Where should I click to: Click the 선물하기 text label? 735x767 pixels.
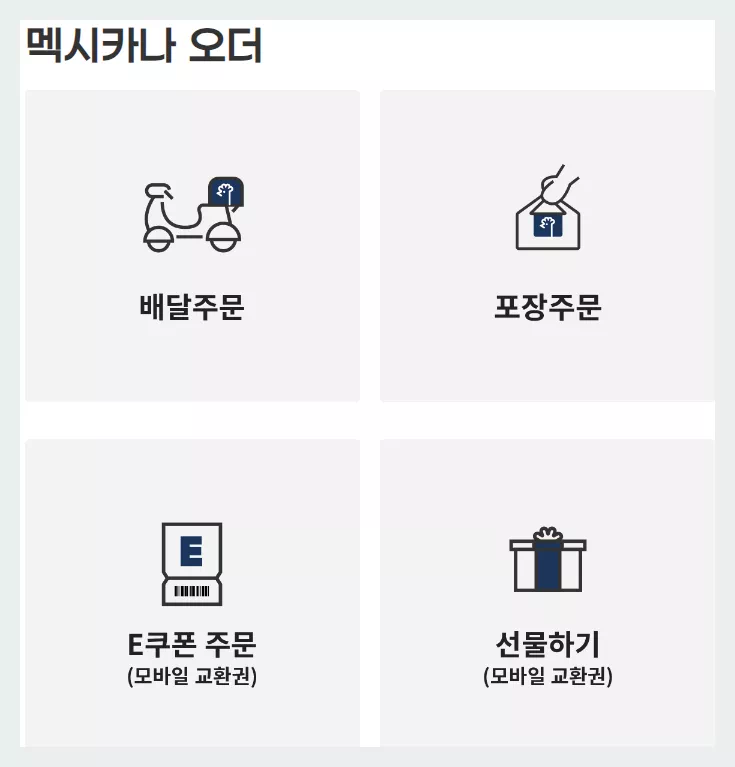549,645
